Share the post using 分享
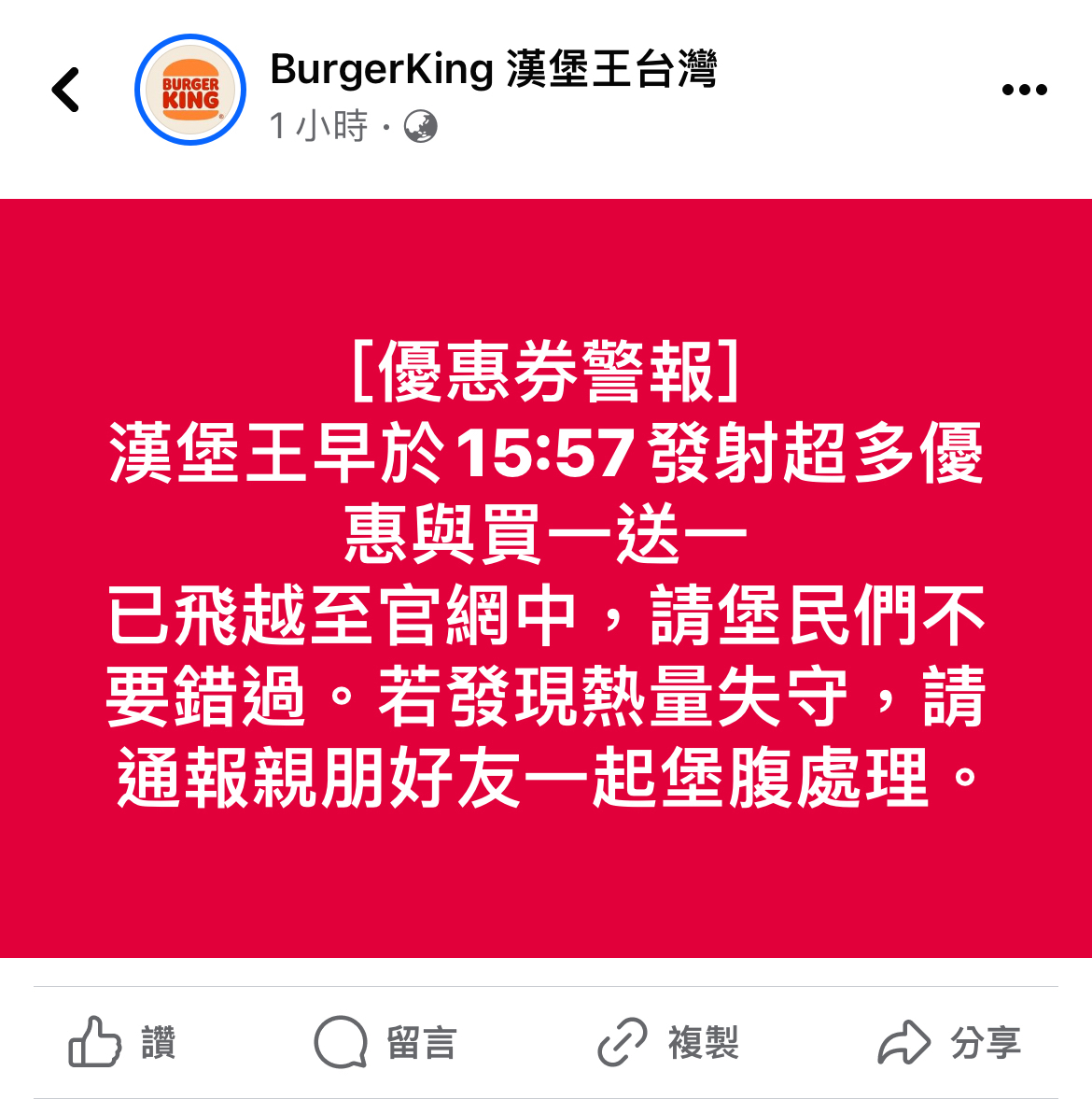The image size is (1092, 1099). coord(949,1042)
